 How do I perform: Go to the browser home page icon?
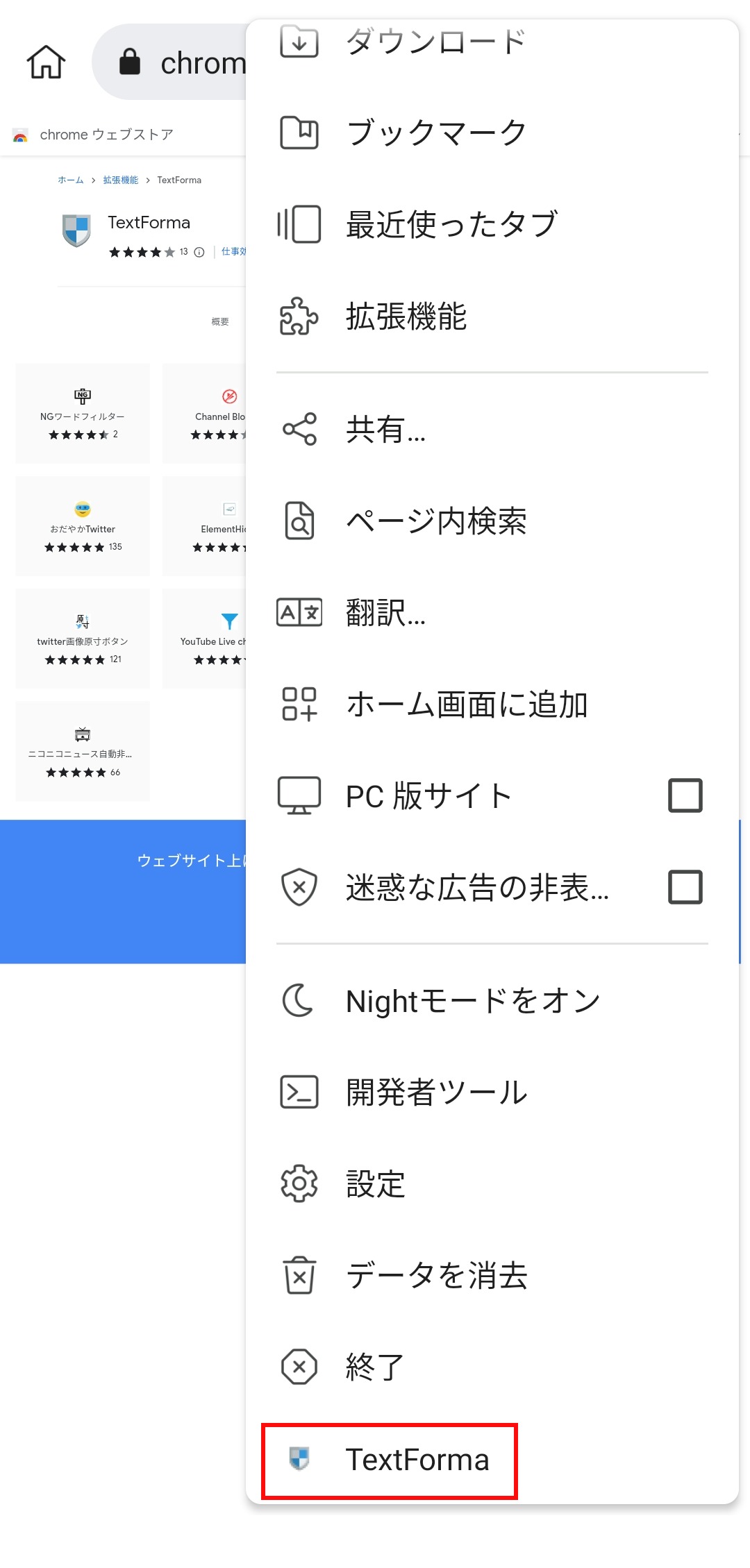[x=46, y=62]
